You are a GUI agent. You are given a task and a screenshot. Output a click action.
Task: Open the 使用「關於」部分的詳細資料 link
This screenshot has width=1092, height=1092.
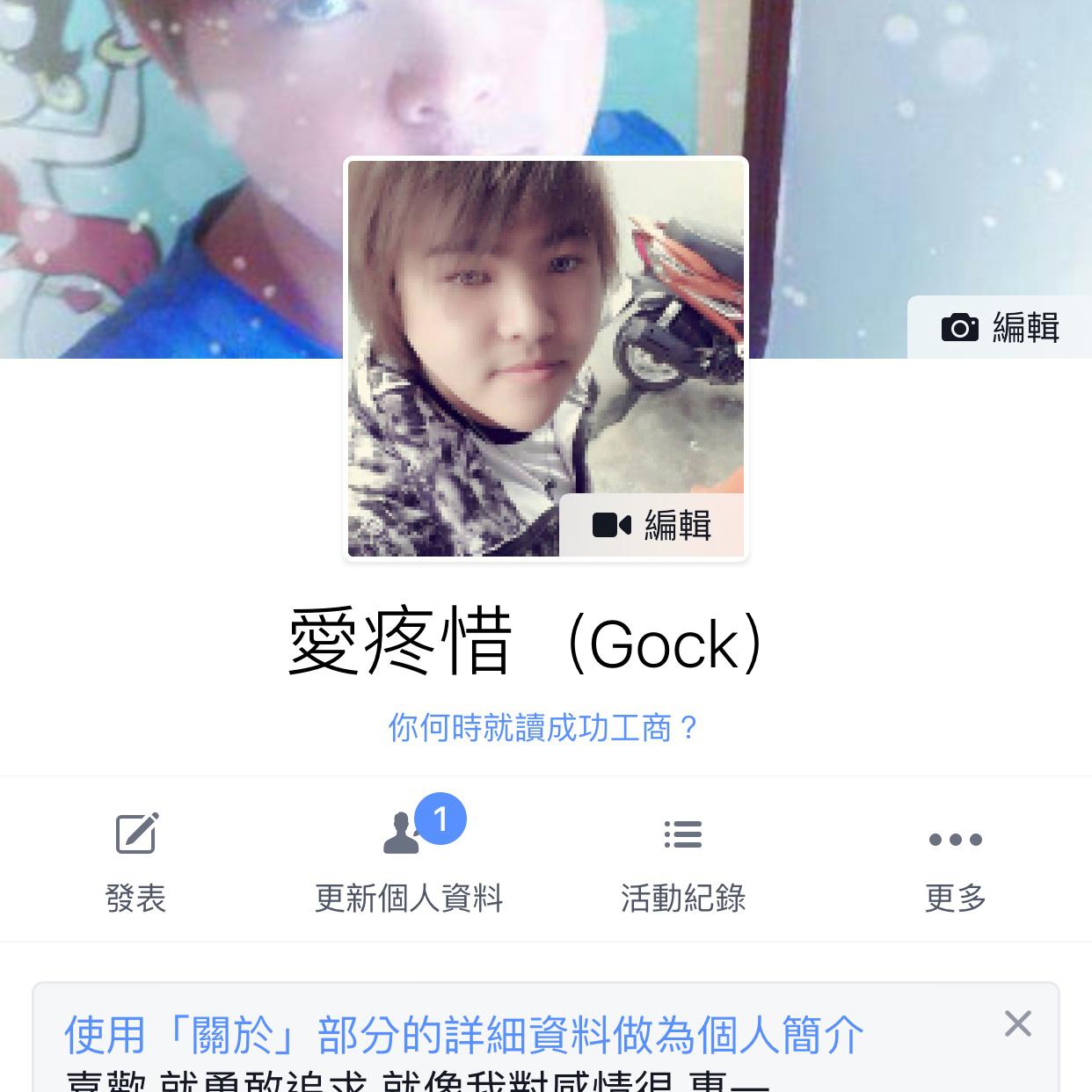[x=464, y=1035]
